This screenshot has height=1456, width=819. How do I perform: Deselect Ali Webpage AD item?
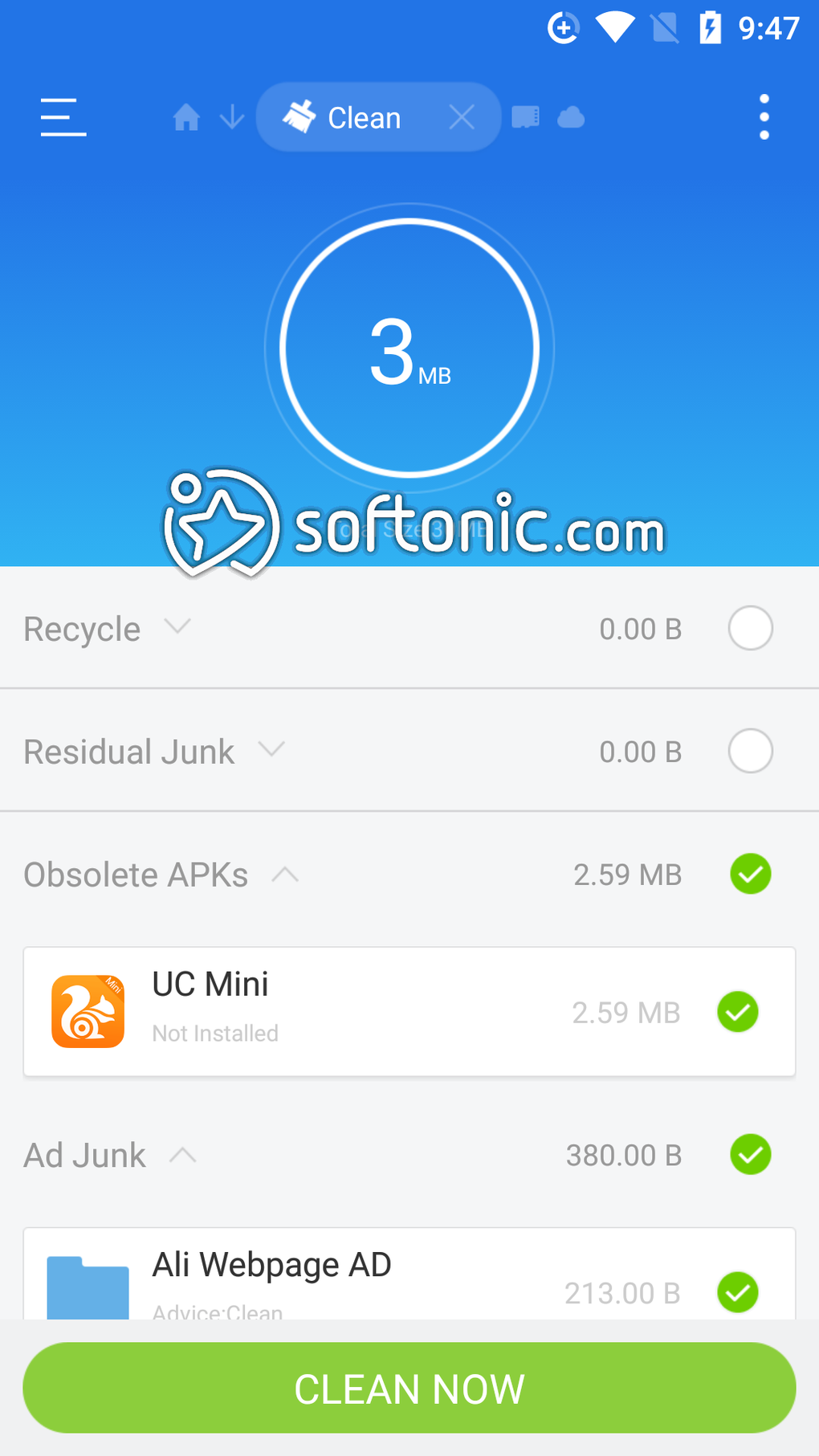tap(737, 1291)
